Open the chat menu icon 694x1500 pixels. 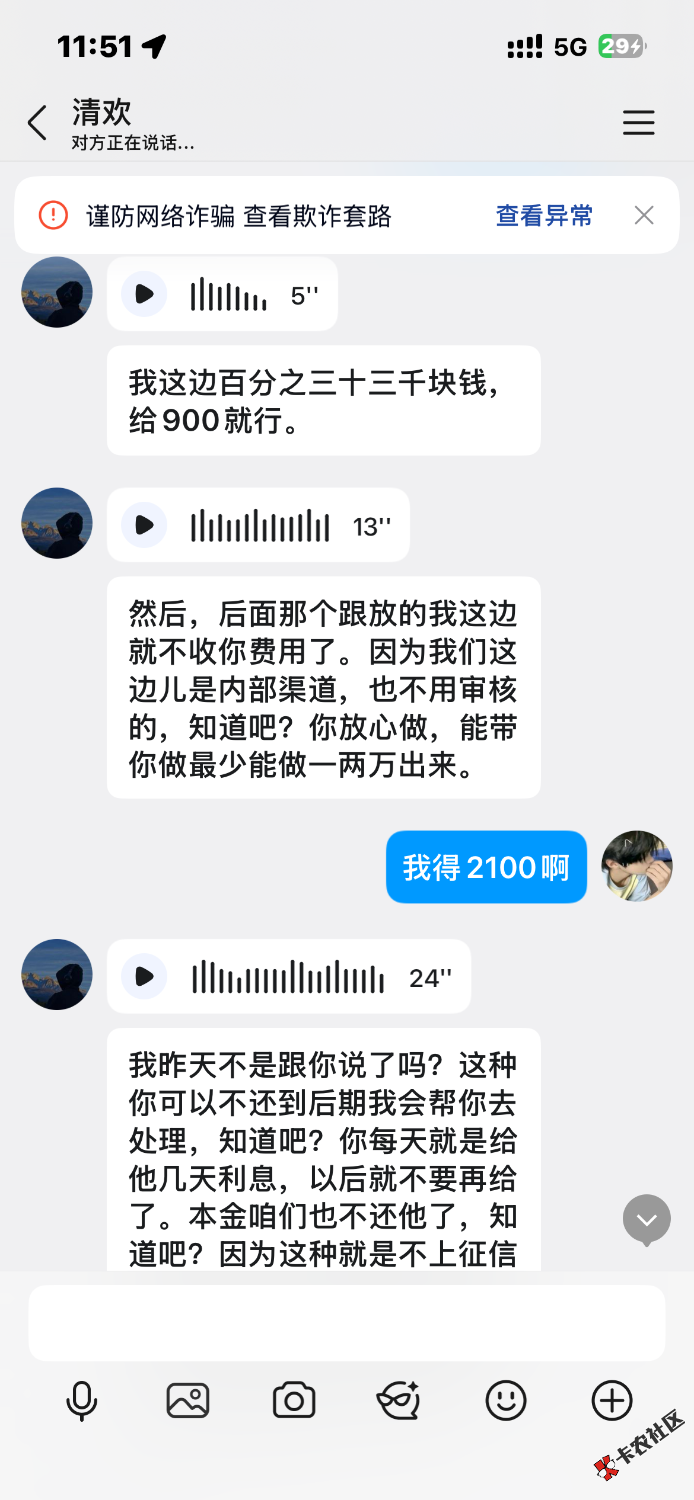(x=638, y=123)
